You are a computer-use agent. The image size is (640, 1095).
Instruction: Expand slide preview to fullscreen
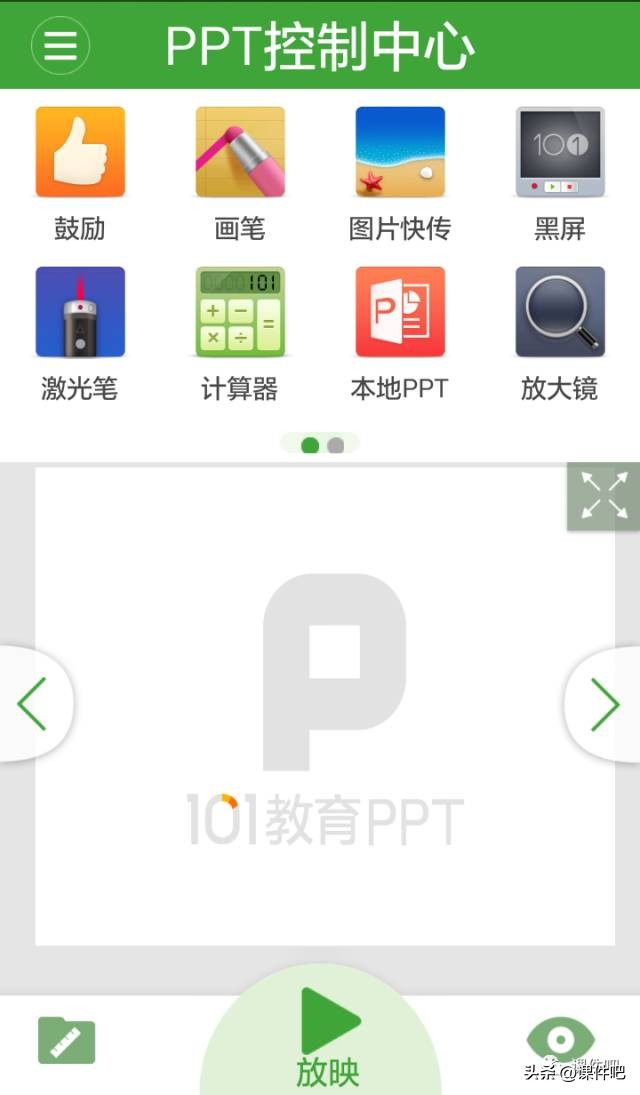click(x=604, y=495)
